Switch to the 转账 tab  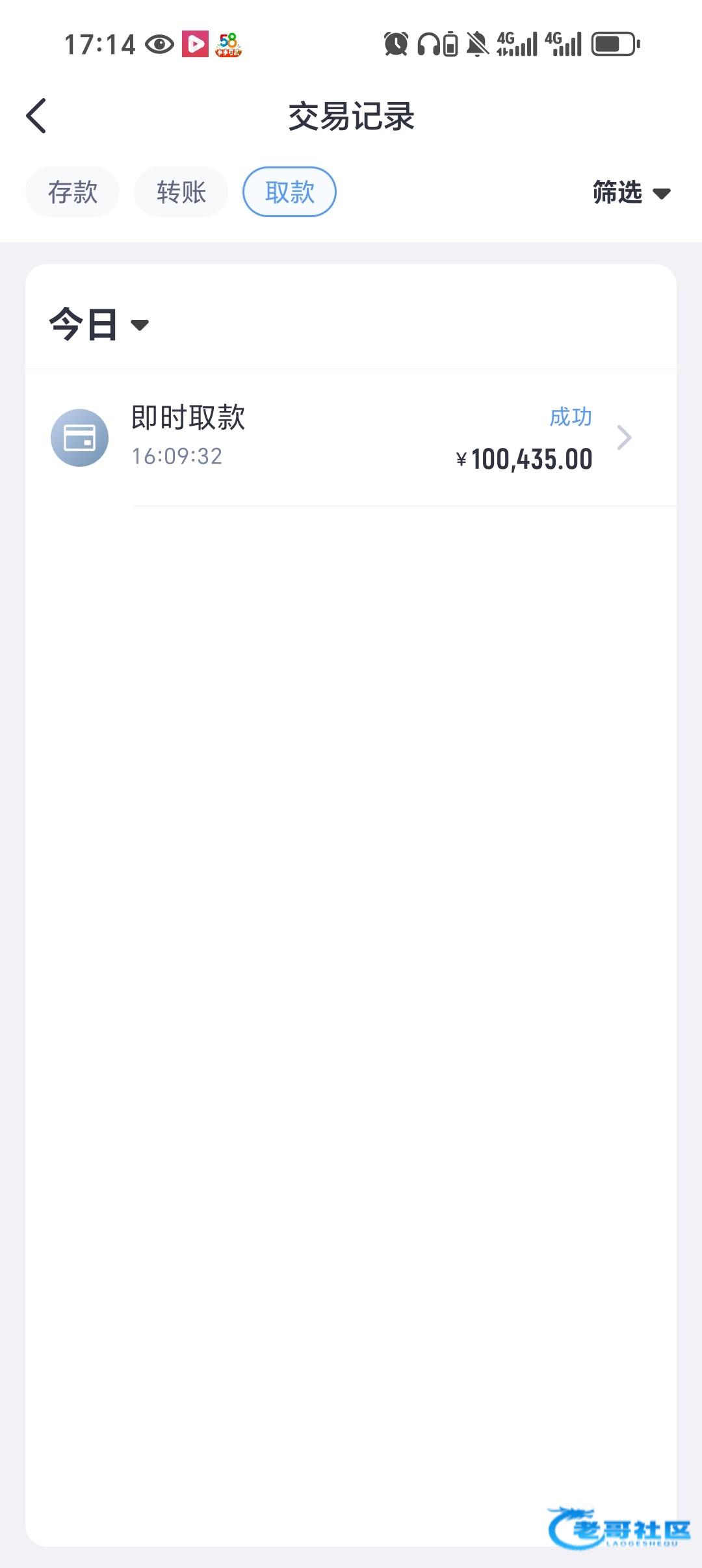point(181,192)
